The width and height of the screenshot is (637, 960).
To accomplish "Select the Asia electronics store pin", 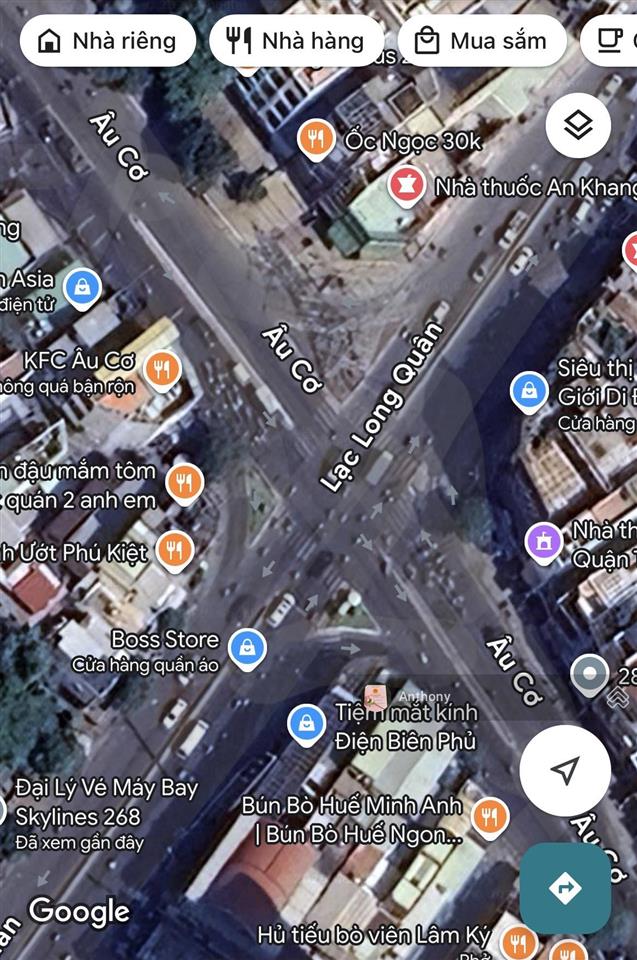I will click(82, 286).
